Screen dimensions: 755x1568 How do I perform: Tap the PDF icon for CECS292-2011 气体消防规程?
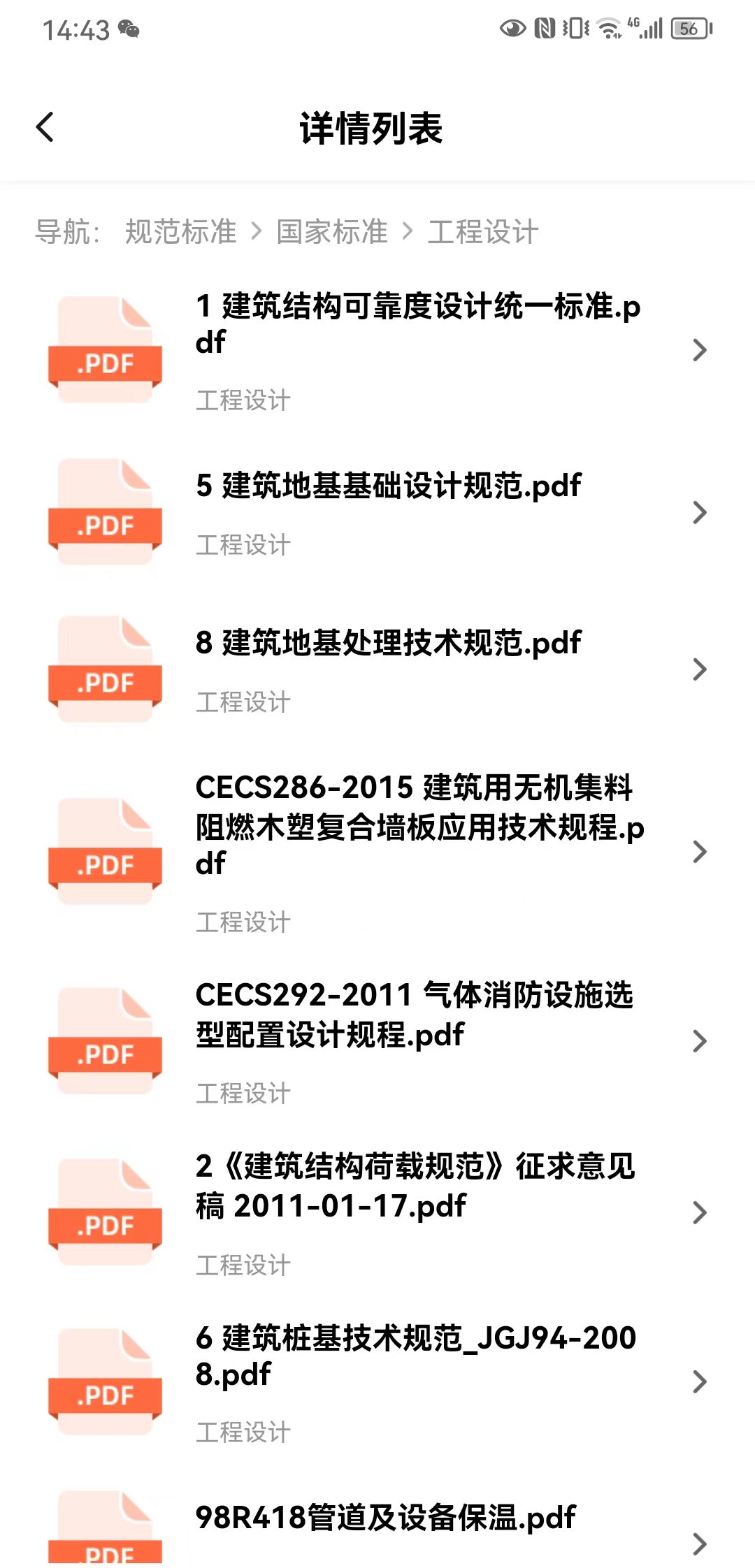tap(103, 1041)
